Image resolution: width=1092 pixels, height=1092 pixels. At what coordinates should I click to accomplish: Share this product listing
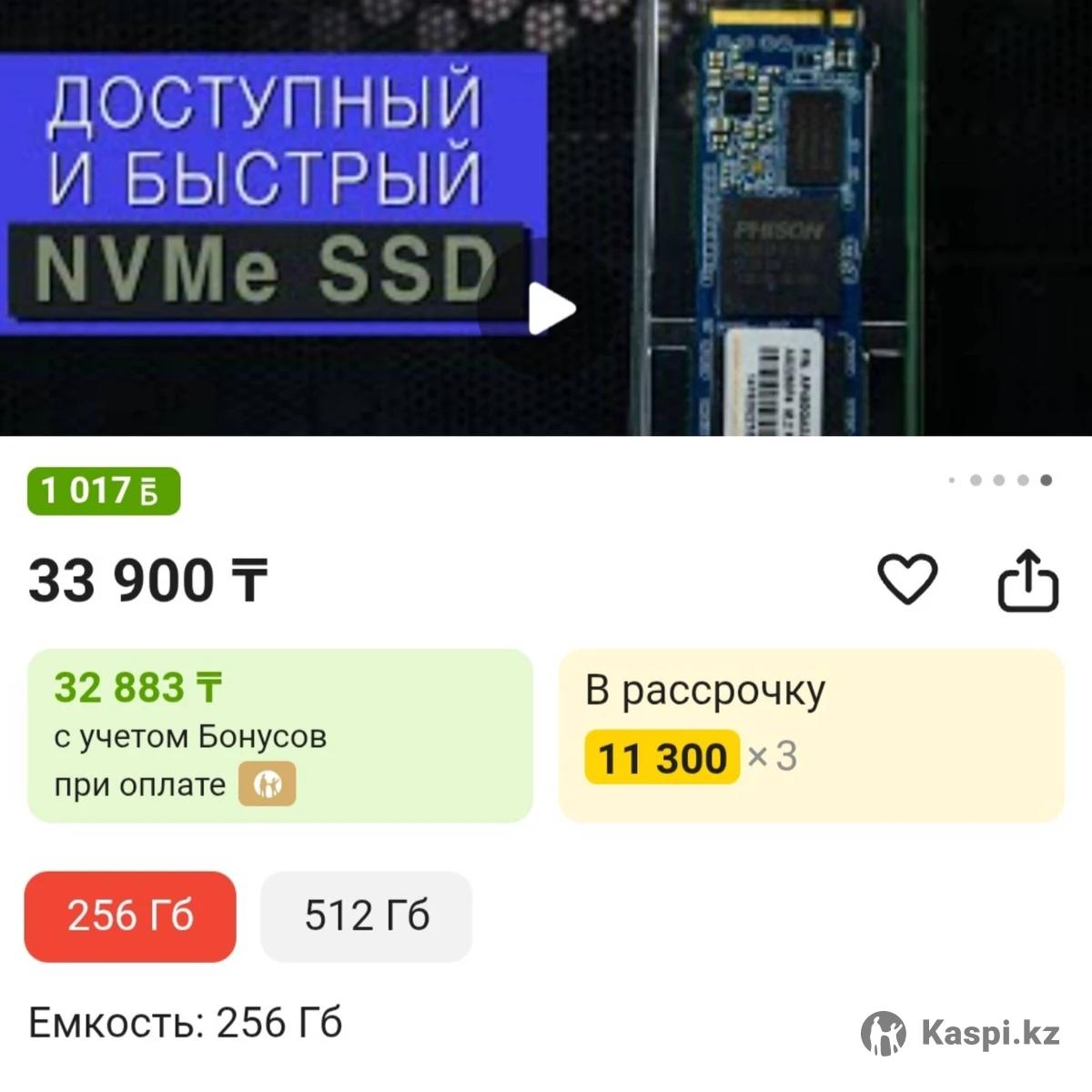pos(1028,579)
